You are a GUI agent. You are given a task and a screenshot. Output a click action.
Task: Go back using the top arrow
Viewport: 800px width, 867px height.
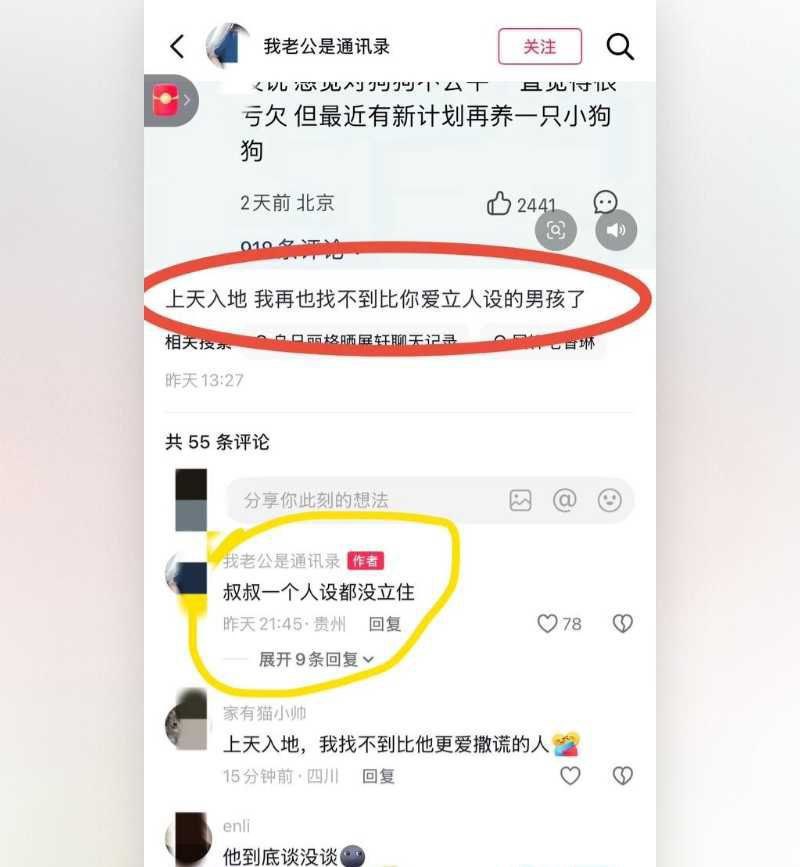tap(178, 46)
